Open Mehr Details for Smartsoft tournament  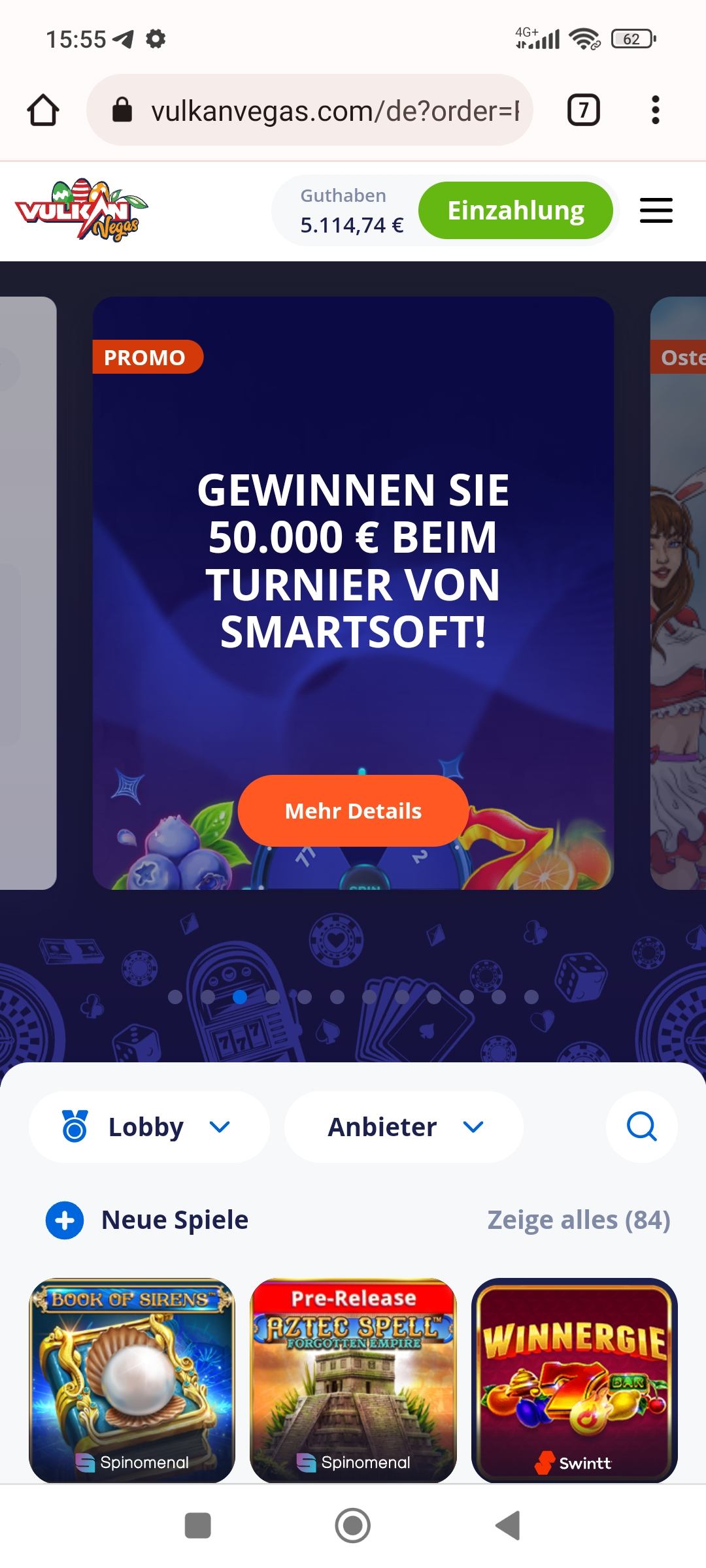(353, 811)
